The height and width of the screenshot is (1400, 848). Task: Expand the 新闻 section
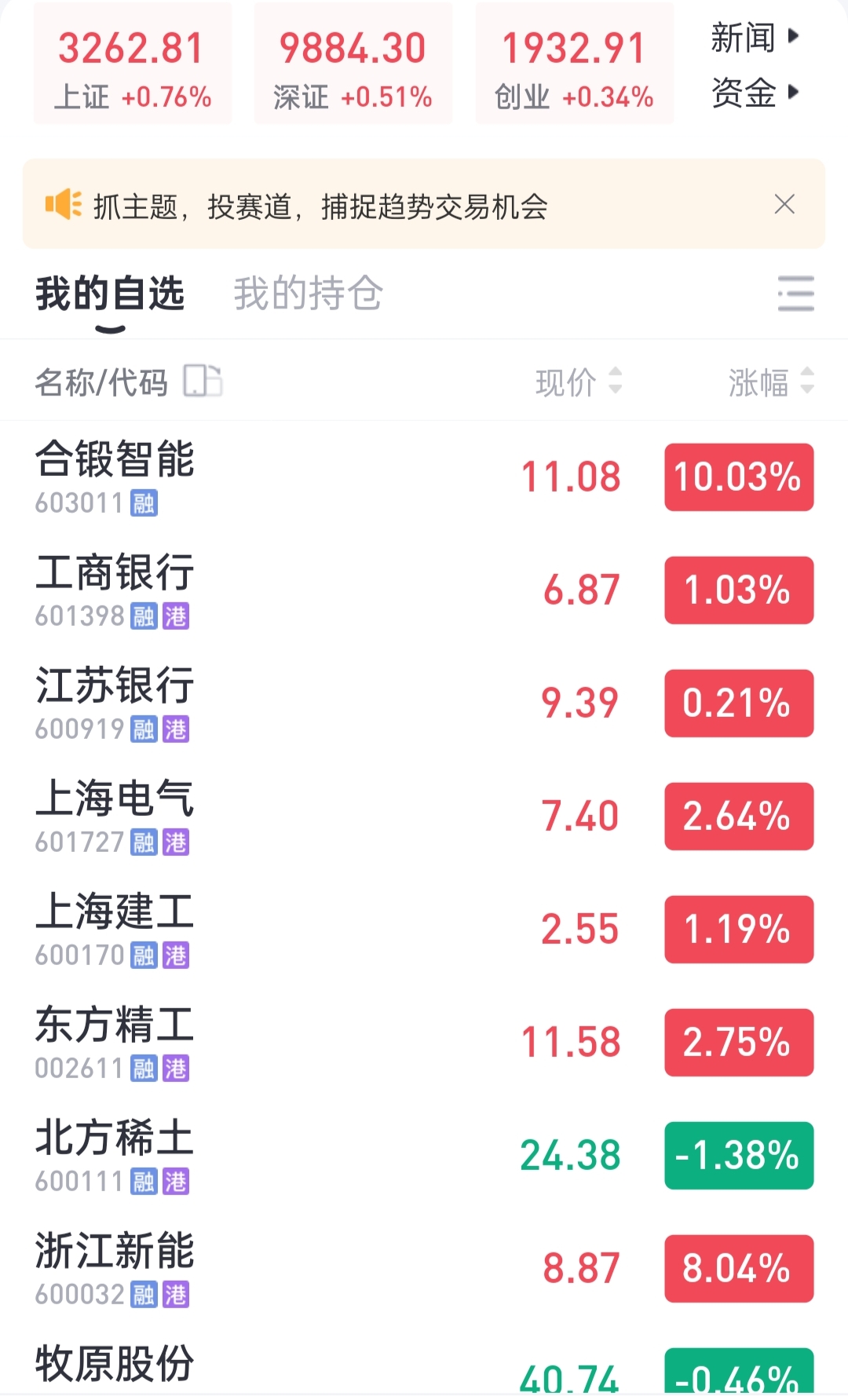point(746,38)
